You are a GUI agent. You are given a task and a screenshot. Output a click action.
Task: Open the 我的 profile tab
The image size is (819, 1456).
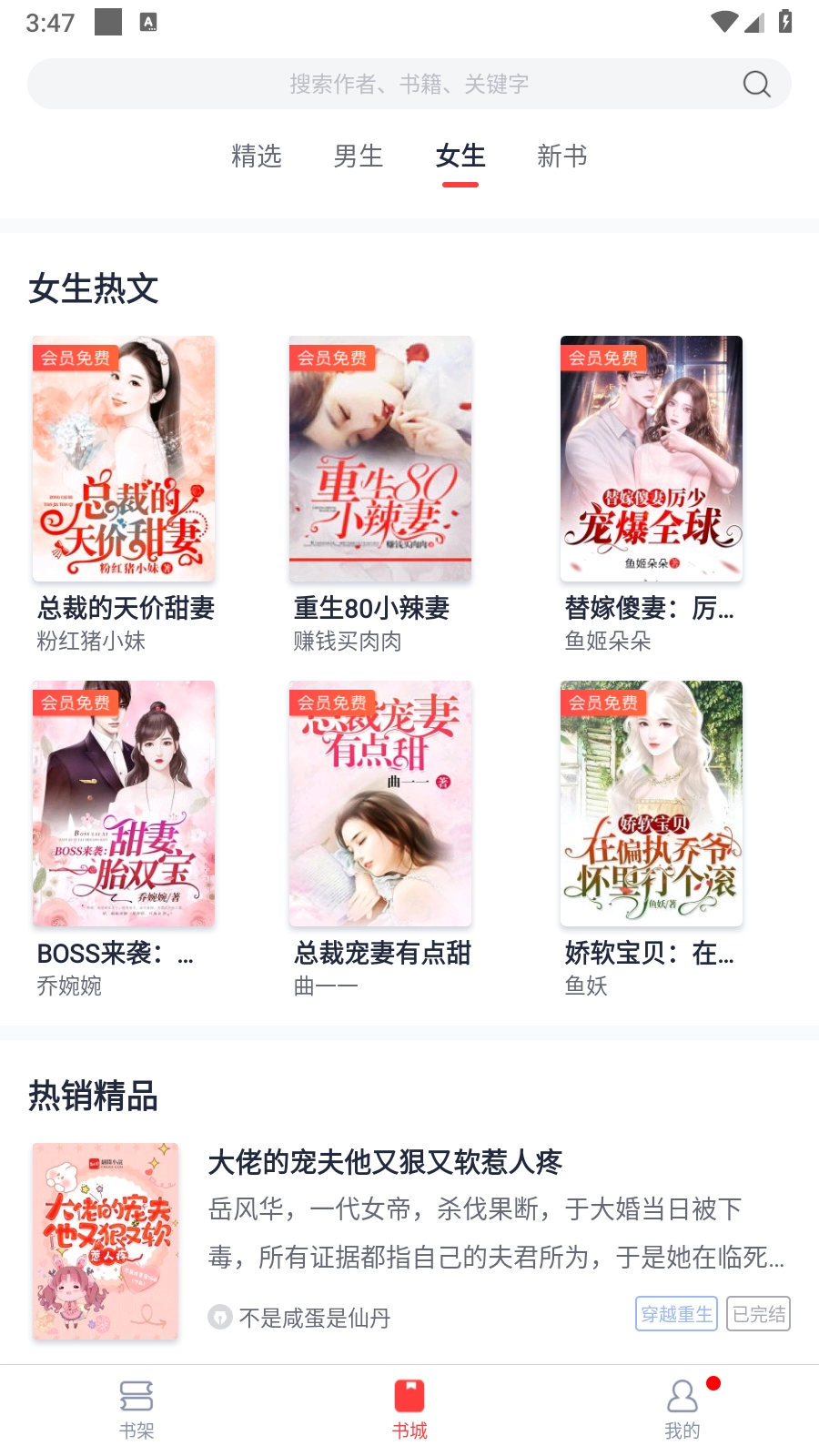pos(682,1409)
